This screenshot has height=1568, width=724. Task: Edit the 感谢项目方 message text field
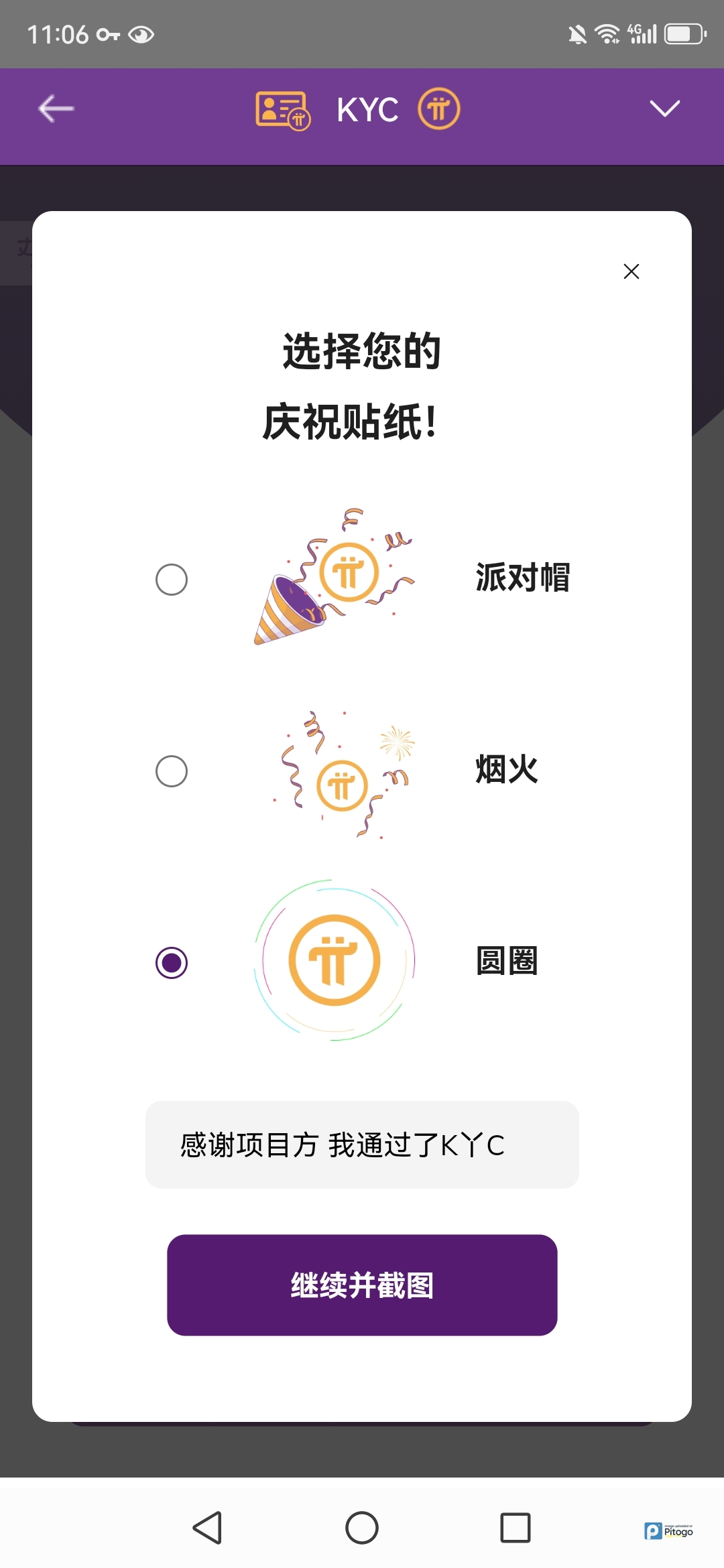coord(362,1145)
